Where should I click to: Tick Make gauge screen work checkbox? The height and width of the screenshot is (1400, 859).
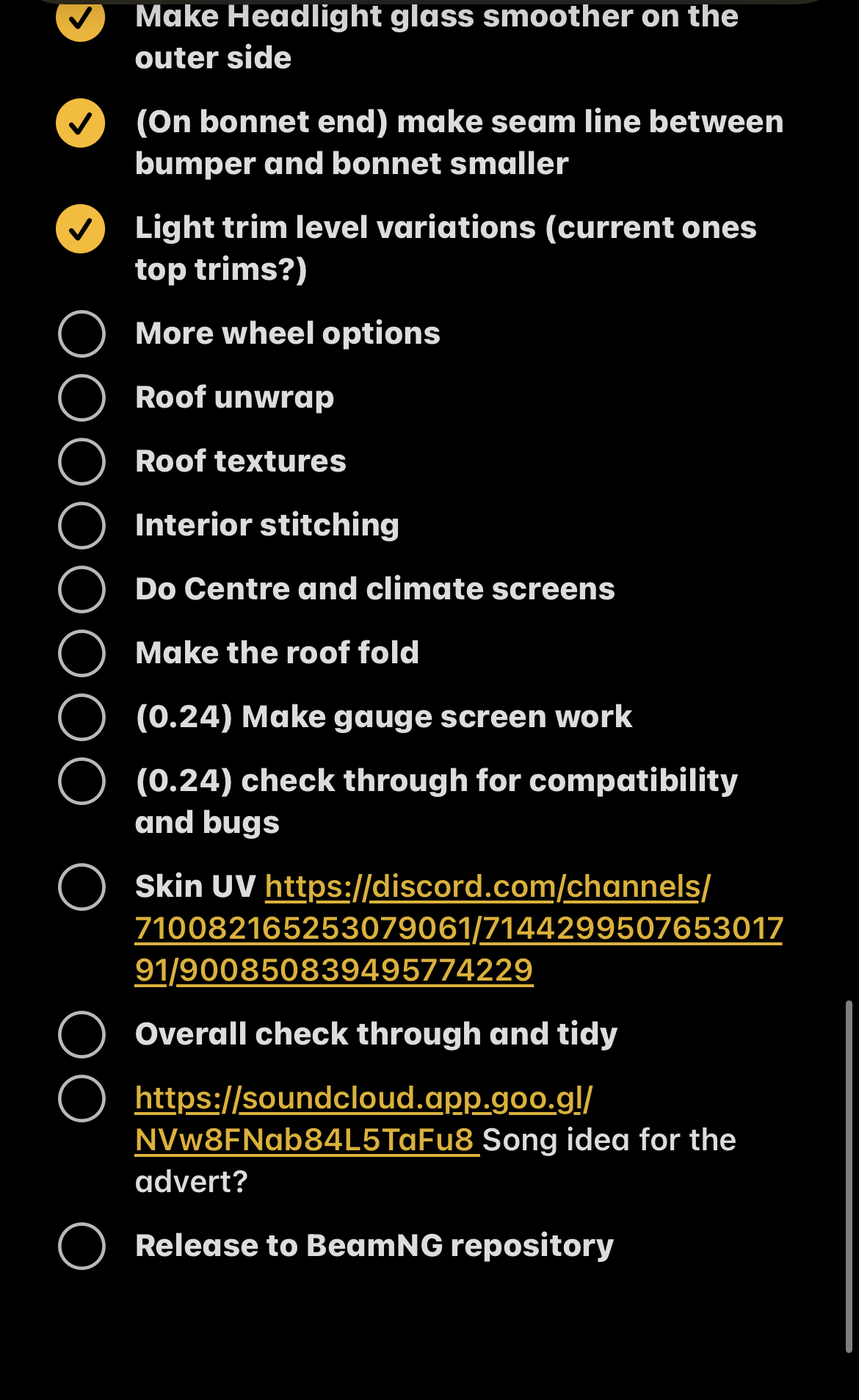click(81, 718)
